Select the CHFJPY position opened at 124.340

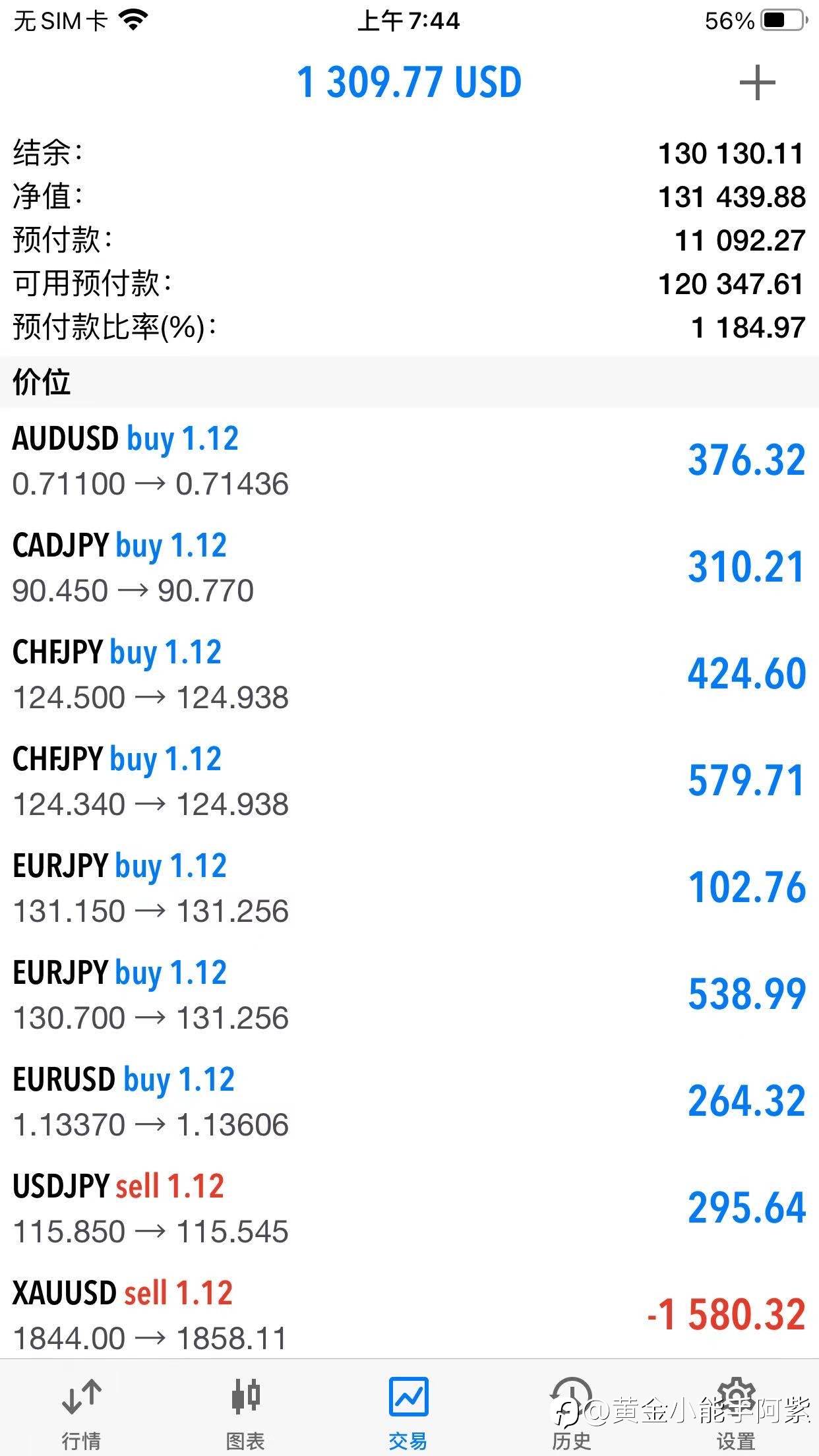point(409,781)
